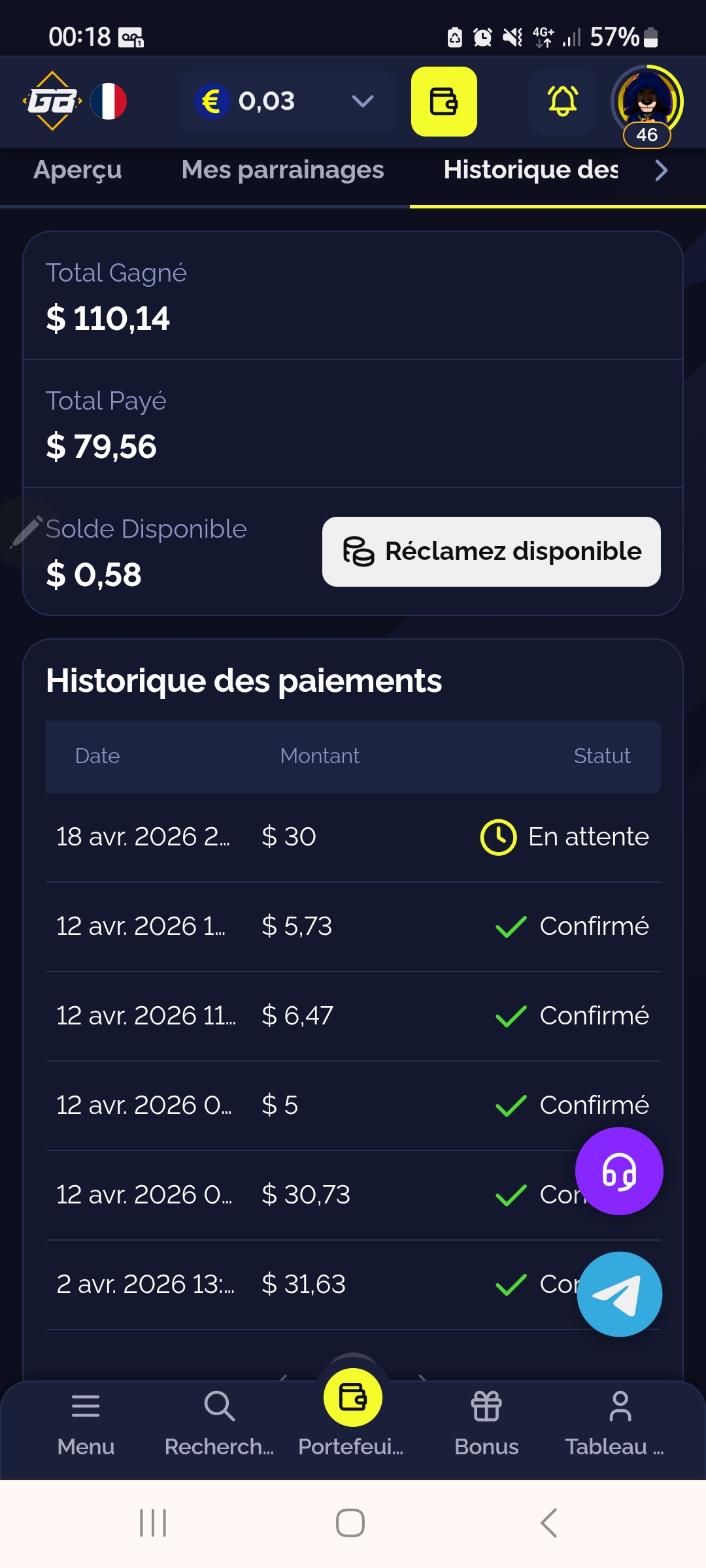Open the Tableau tab in bottom navigation
Image resolution: width=706 pixels, height=1568 pixels.
(619, 1422)
